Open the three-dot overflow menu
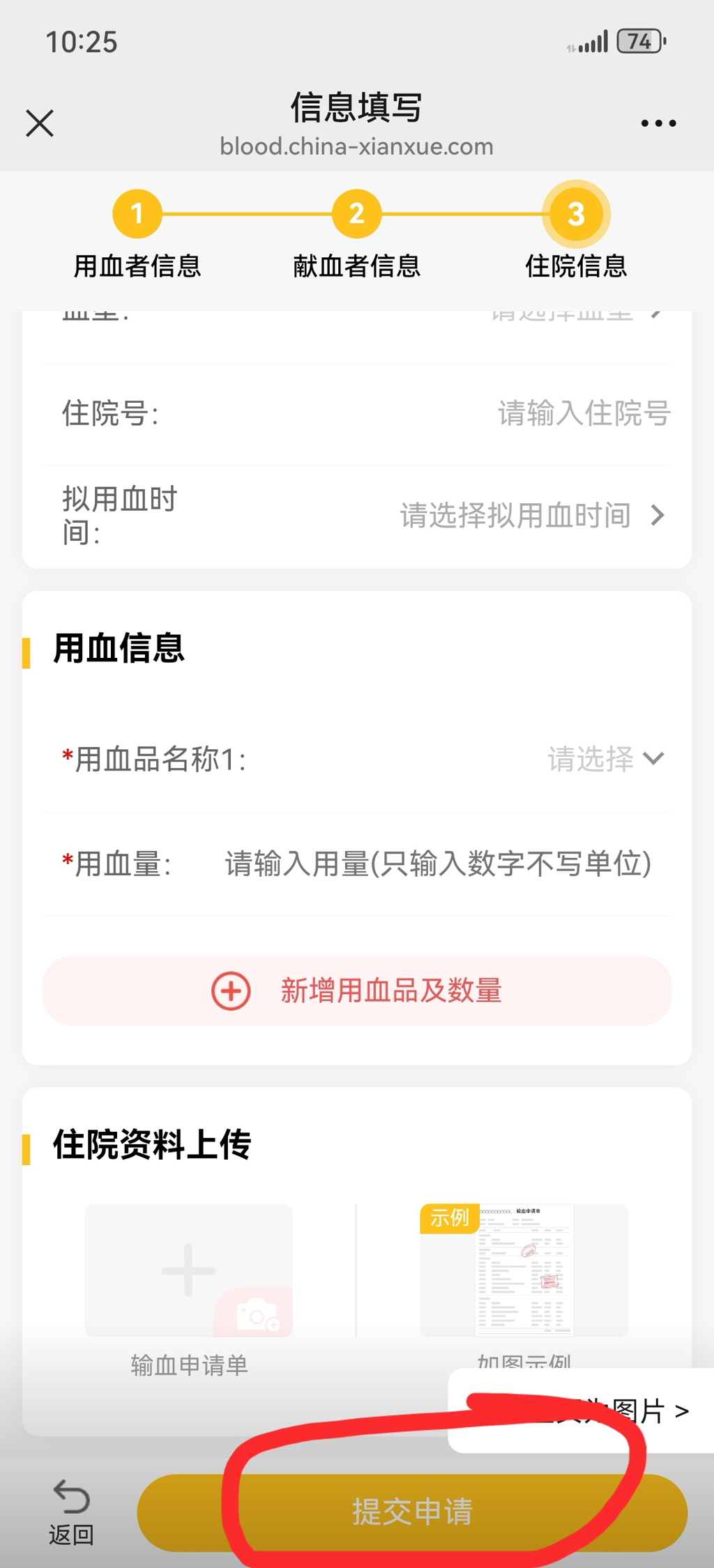 (x=658, y=123)
